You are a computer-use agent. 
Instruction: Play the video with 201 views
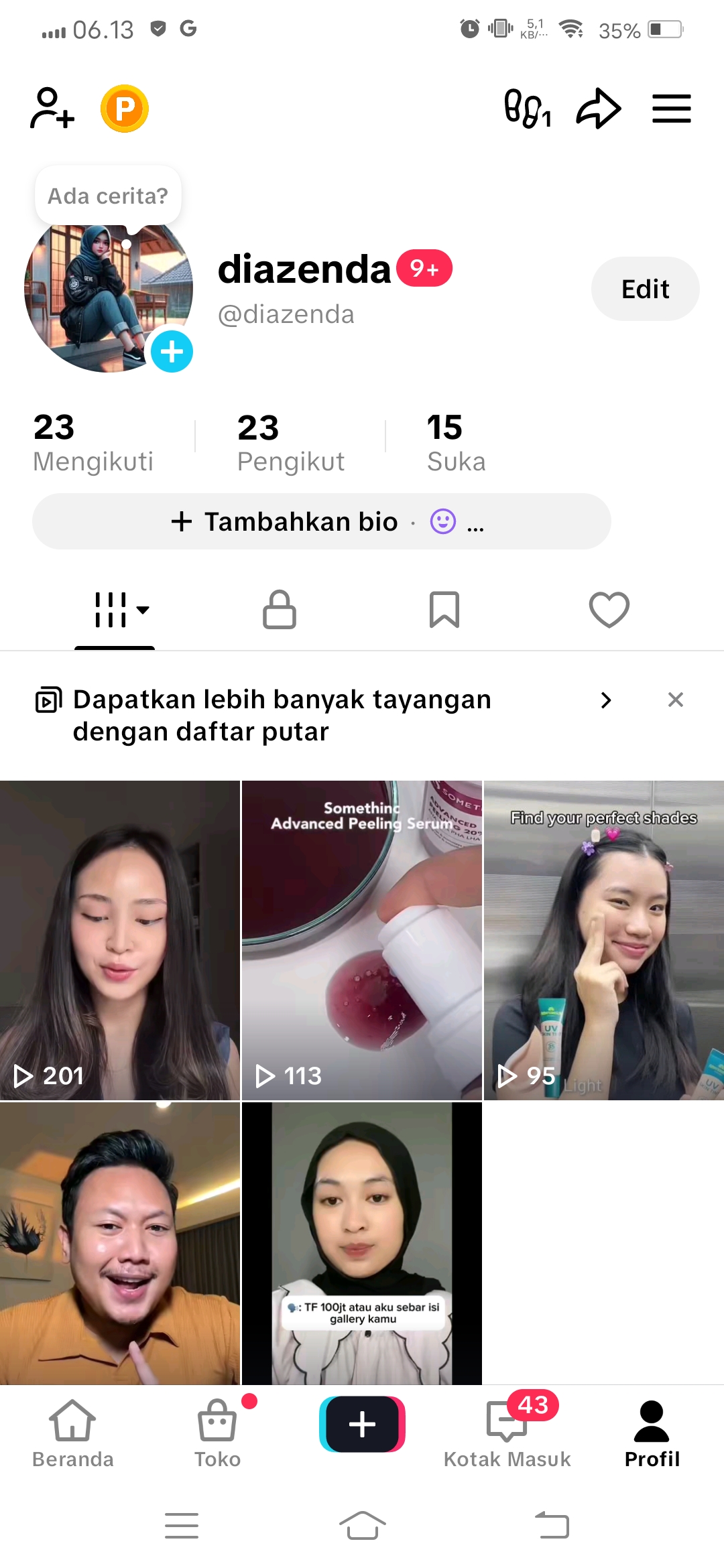point(119,939)
